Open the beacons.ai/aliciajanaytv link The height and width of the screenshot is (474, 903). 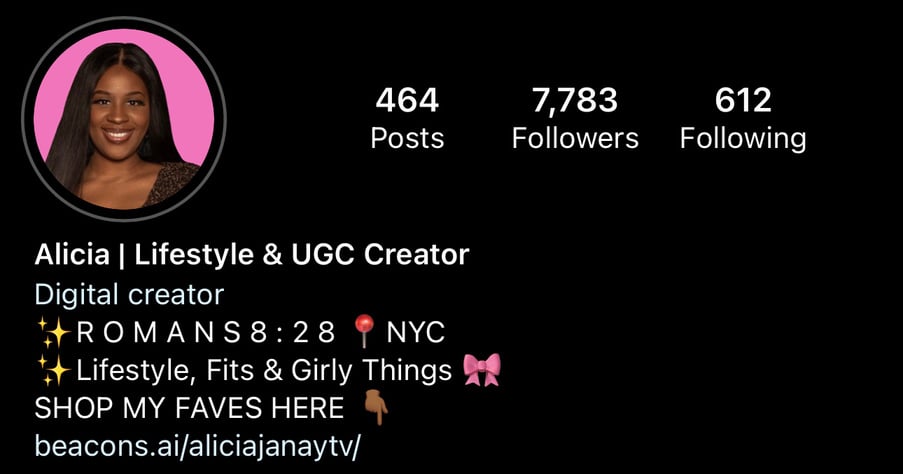197,446
